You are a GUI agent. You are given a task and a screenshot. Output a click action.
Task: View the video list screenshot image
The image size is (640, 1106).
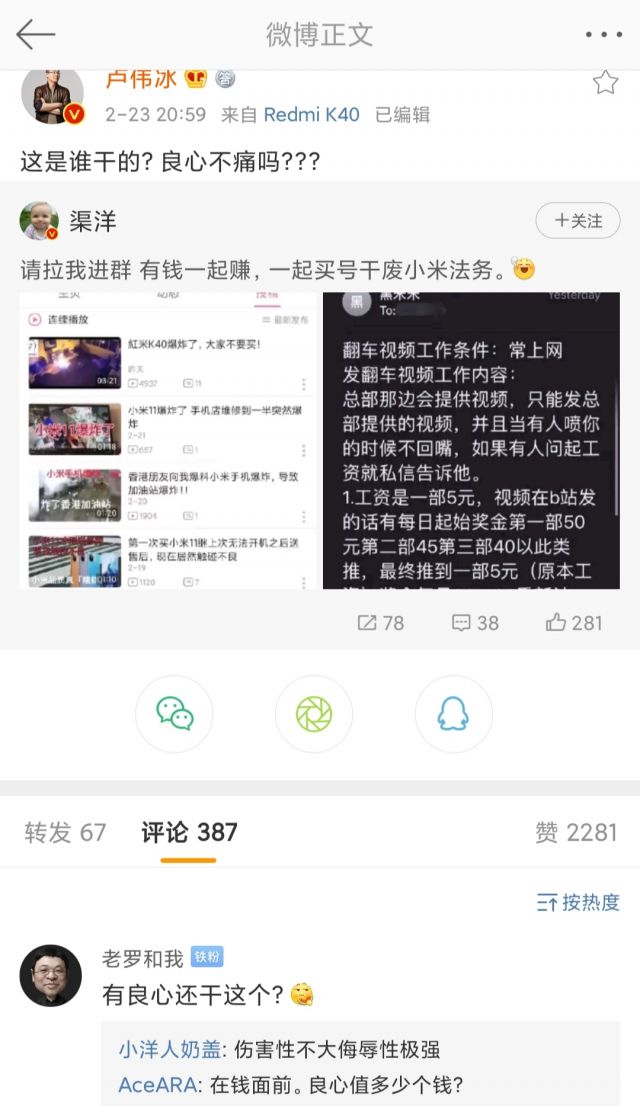168,440
